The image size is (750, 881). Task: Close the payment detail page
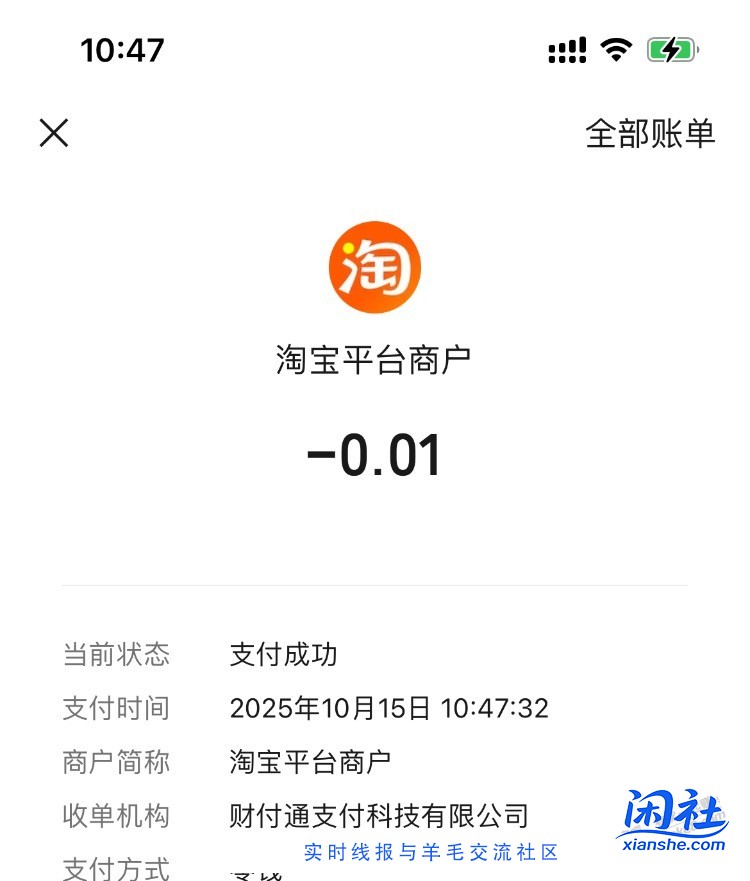pyautogui.click(x=54, y=131)
